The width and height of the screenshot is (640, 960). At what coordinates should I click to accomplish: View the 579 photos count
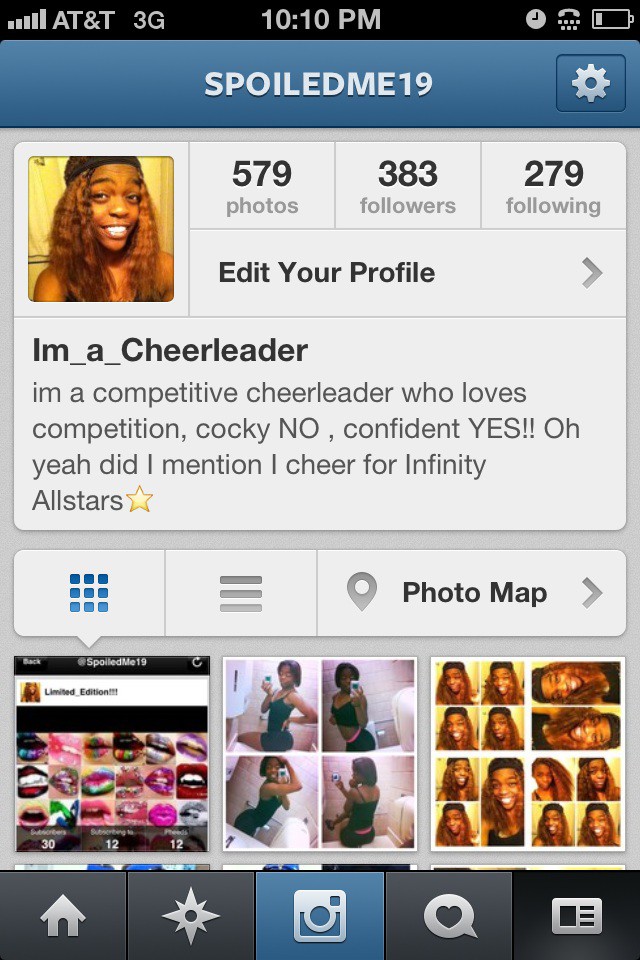(x=262, y=187)
